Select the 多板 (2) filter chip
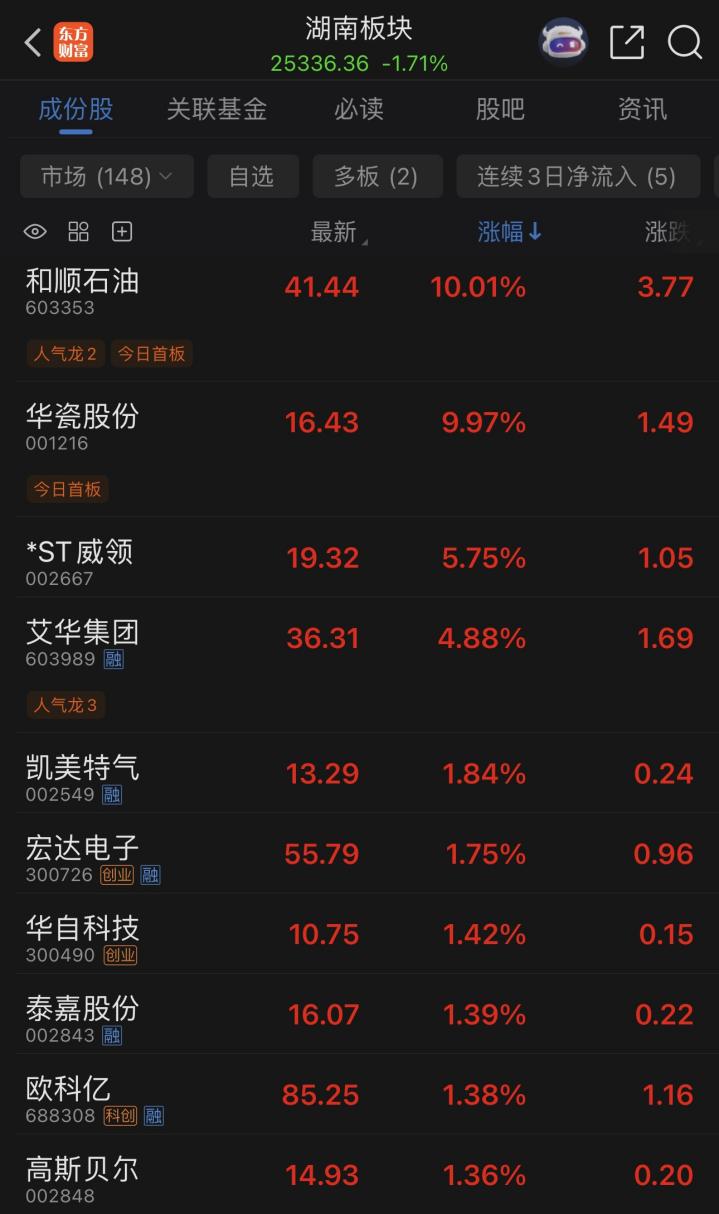Screen dimensions: 719x1214 (377, 177)
